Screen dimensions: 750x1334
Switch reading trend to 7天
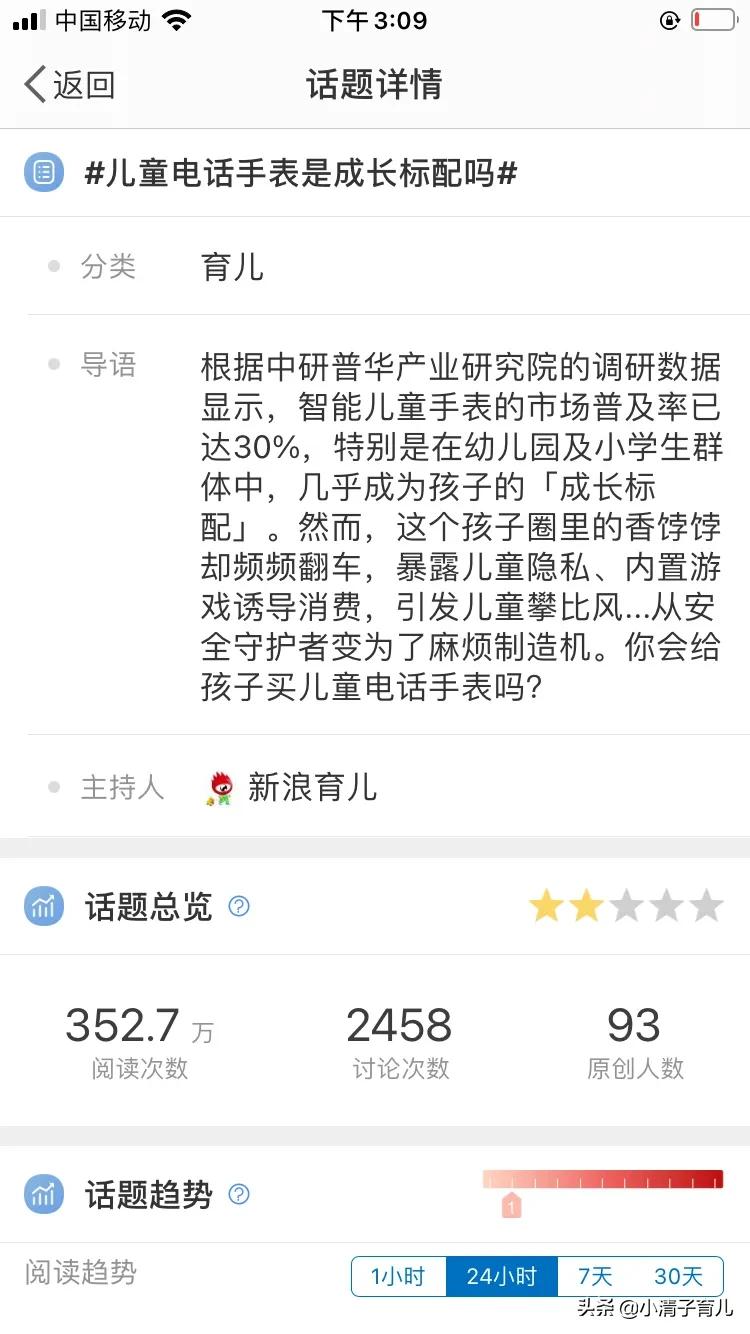point(595,1276)
